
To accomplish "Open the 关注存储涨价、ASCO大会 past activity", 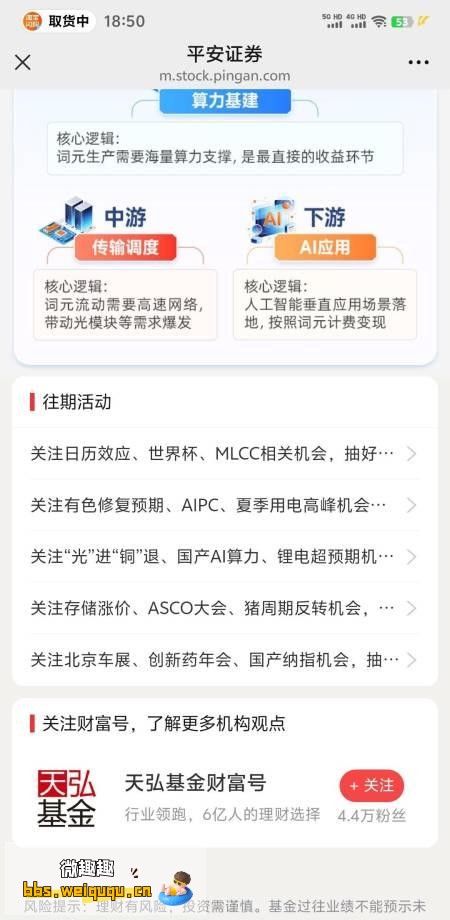I will pos(225,608).
